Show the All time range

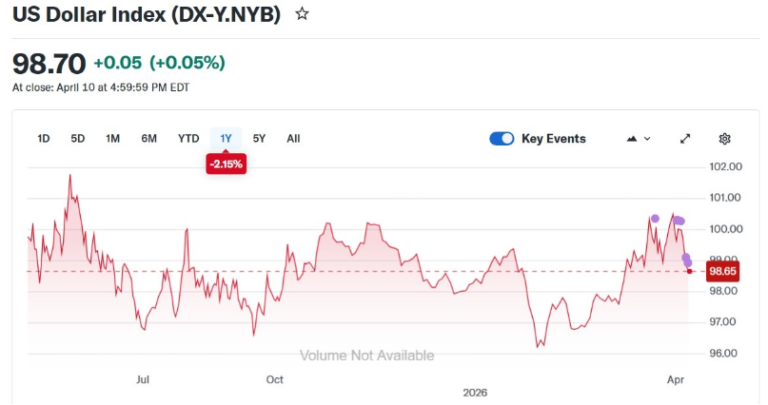(293, 139)
